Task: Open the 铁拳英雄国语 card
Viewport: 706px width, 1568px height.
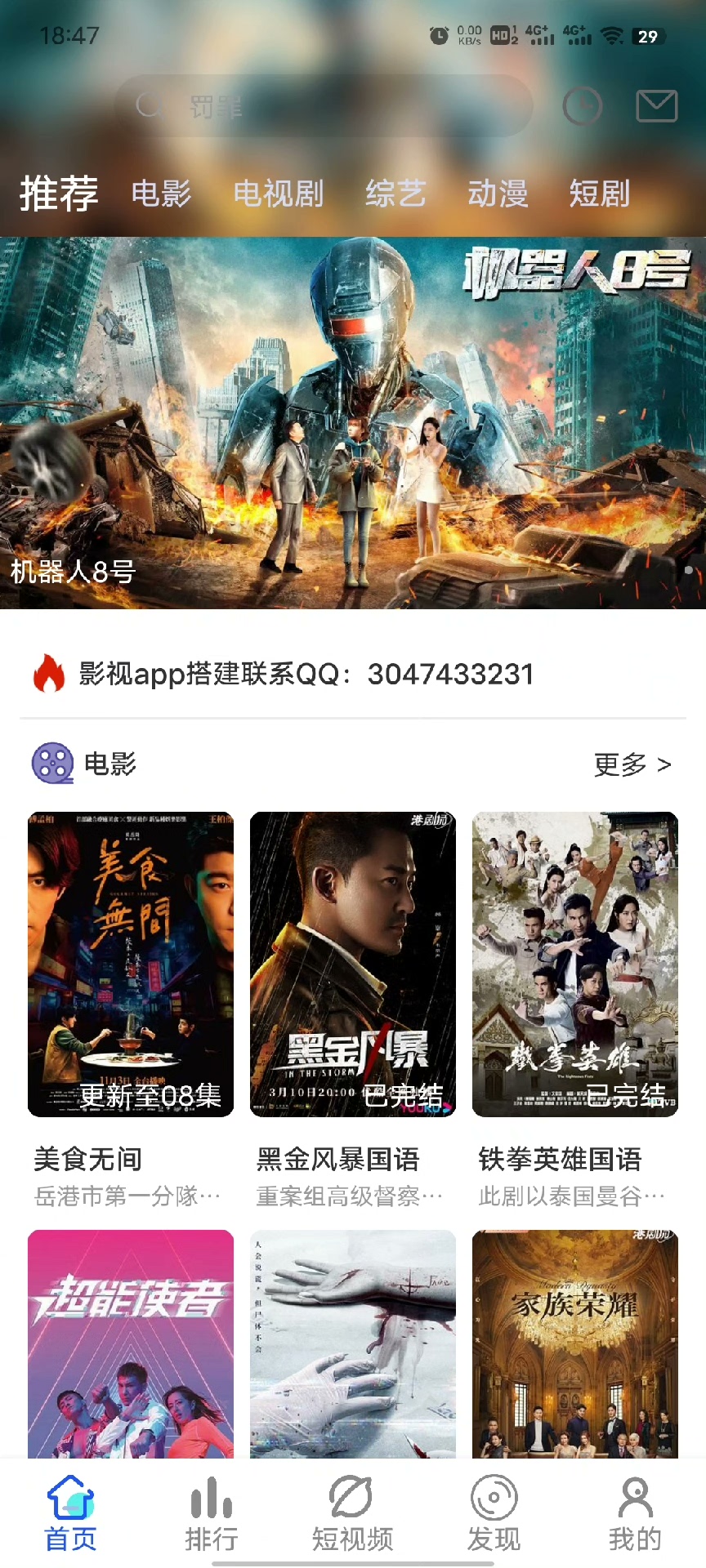Action: pyautogui.click(x=575, y=964)
